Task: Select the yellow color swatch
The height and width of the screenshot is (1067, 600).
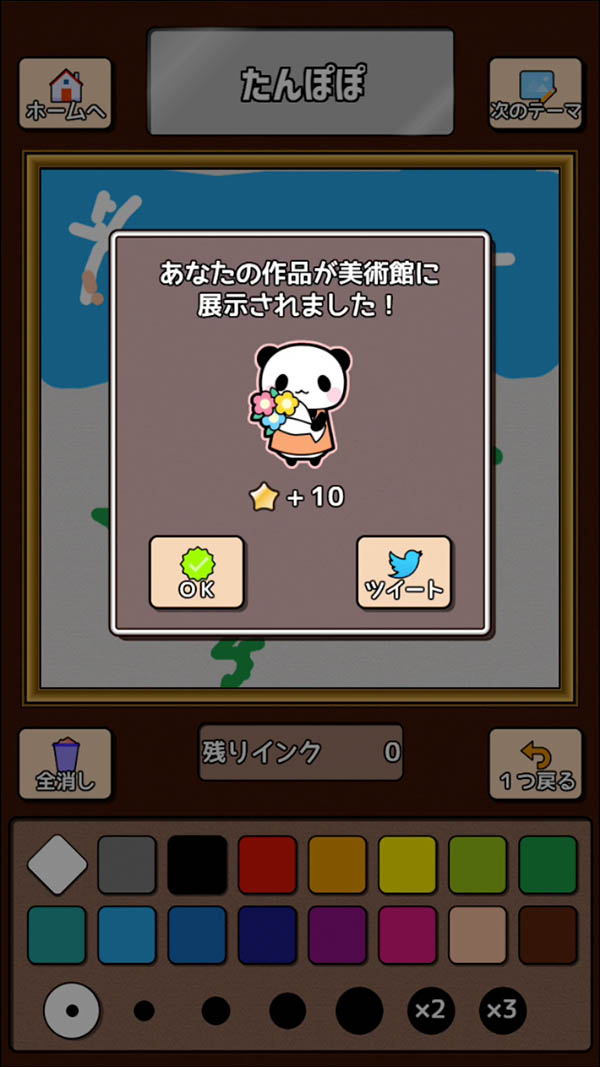Action: 407,865
